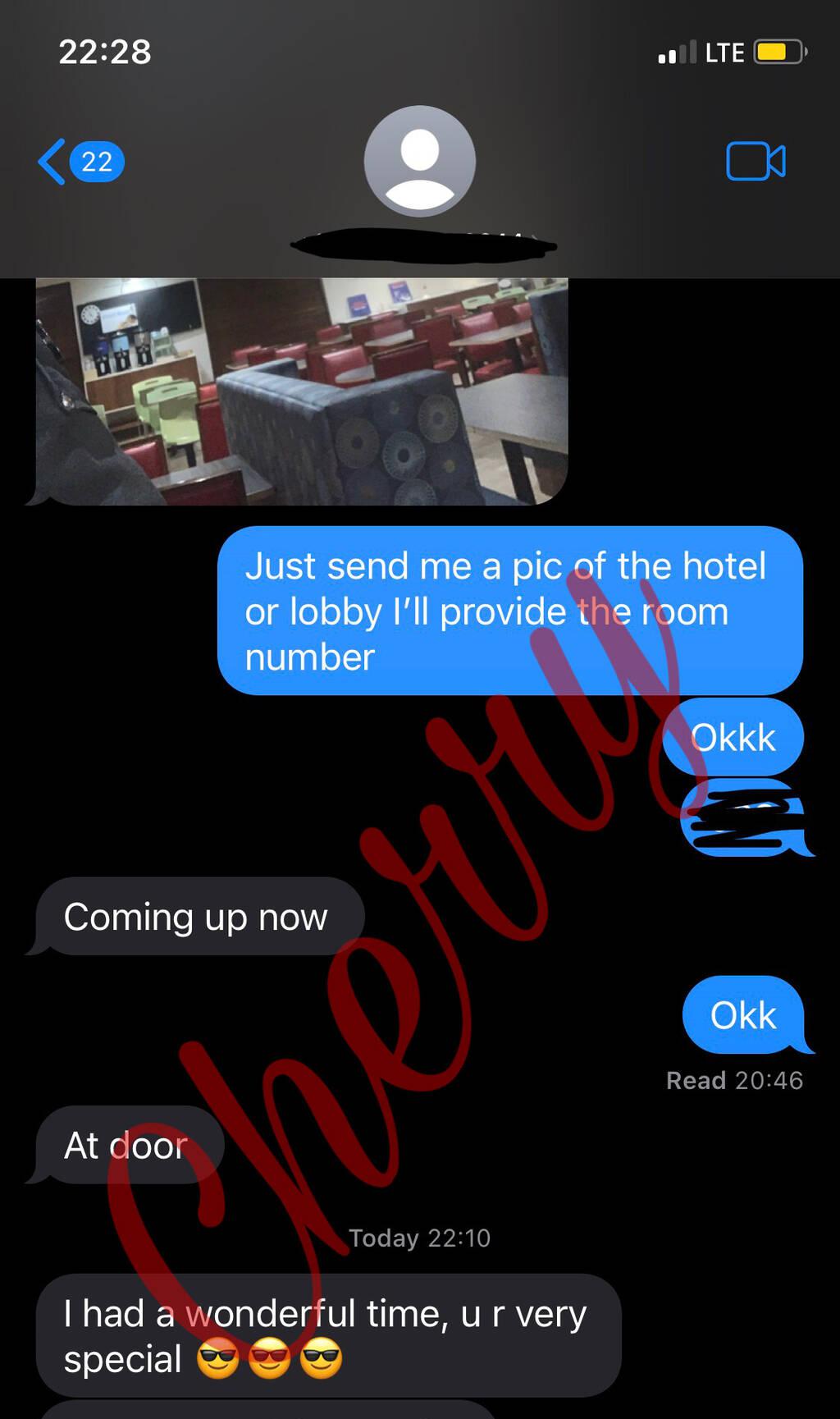The width and height of the screenshot is (840, 1419).
Task: Open the hotel lobby photo
Action: (x=302, y=391)
